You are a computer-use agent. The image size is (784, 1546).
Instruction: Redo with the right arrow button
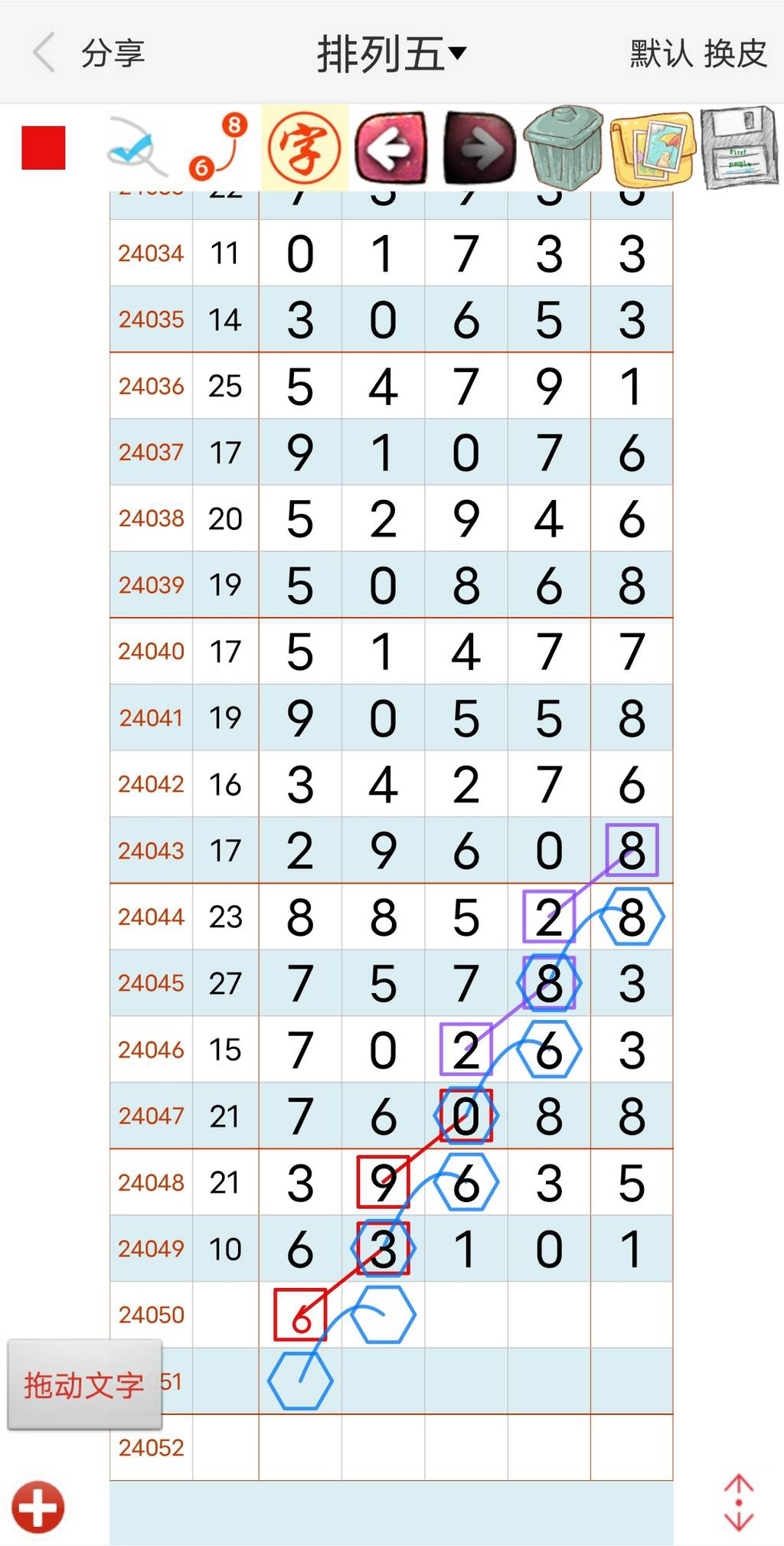[x=480, y=148]
